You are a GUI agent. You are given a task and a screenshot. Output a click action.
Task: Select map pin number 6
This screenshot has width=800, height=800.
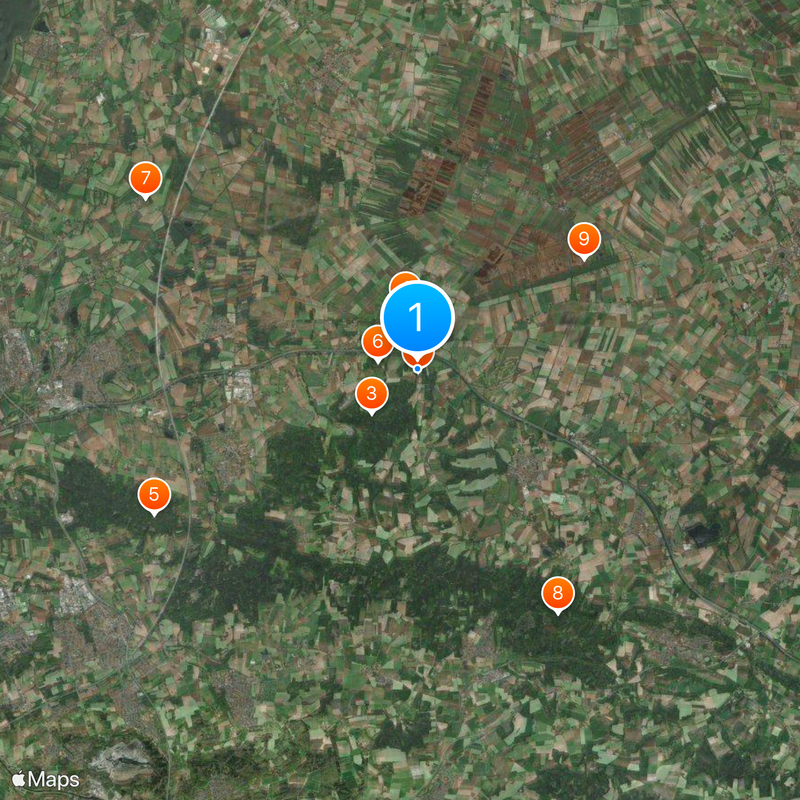[375, 342]
